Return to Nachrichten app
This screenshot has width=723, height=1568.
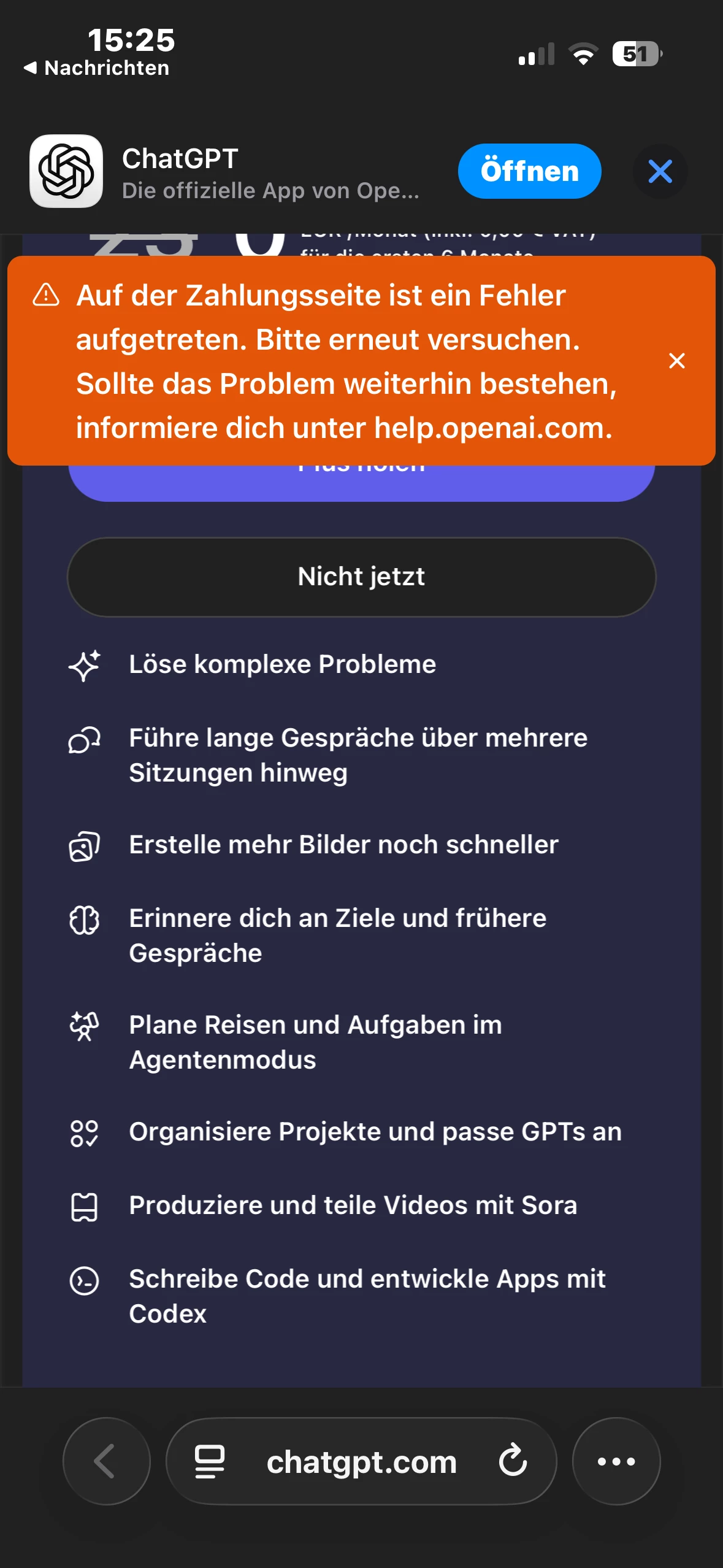(x=97, y=68)
